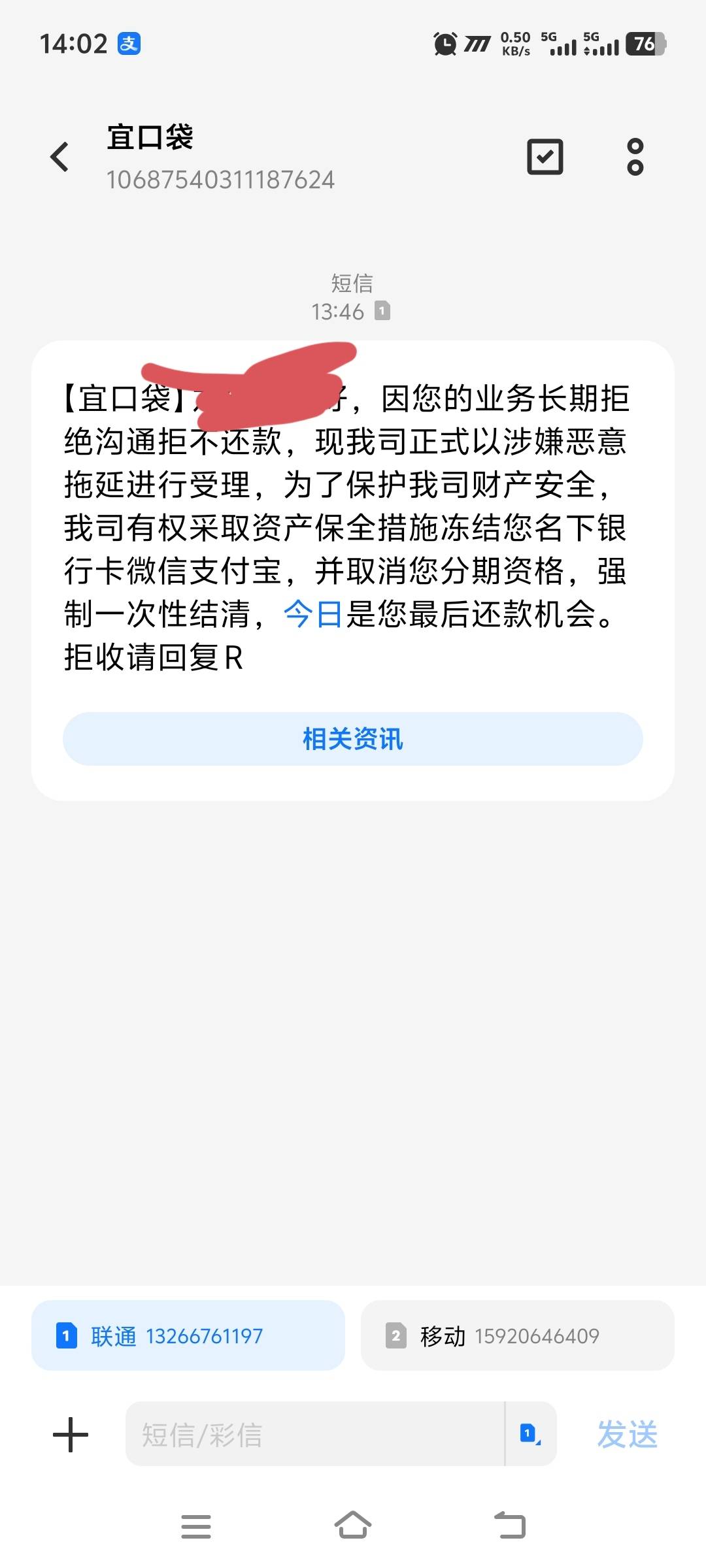Image resolution: width=706 pixels, height=1568 pixels.
Task: Switch to the 移动 15920646409 SIM
Action: click(x=518, y=1335)
